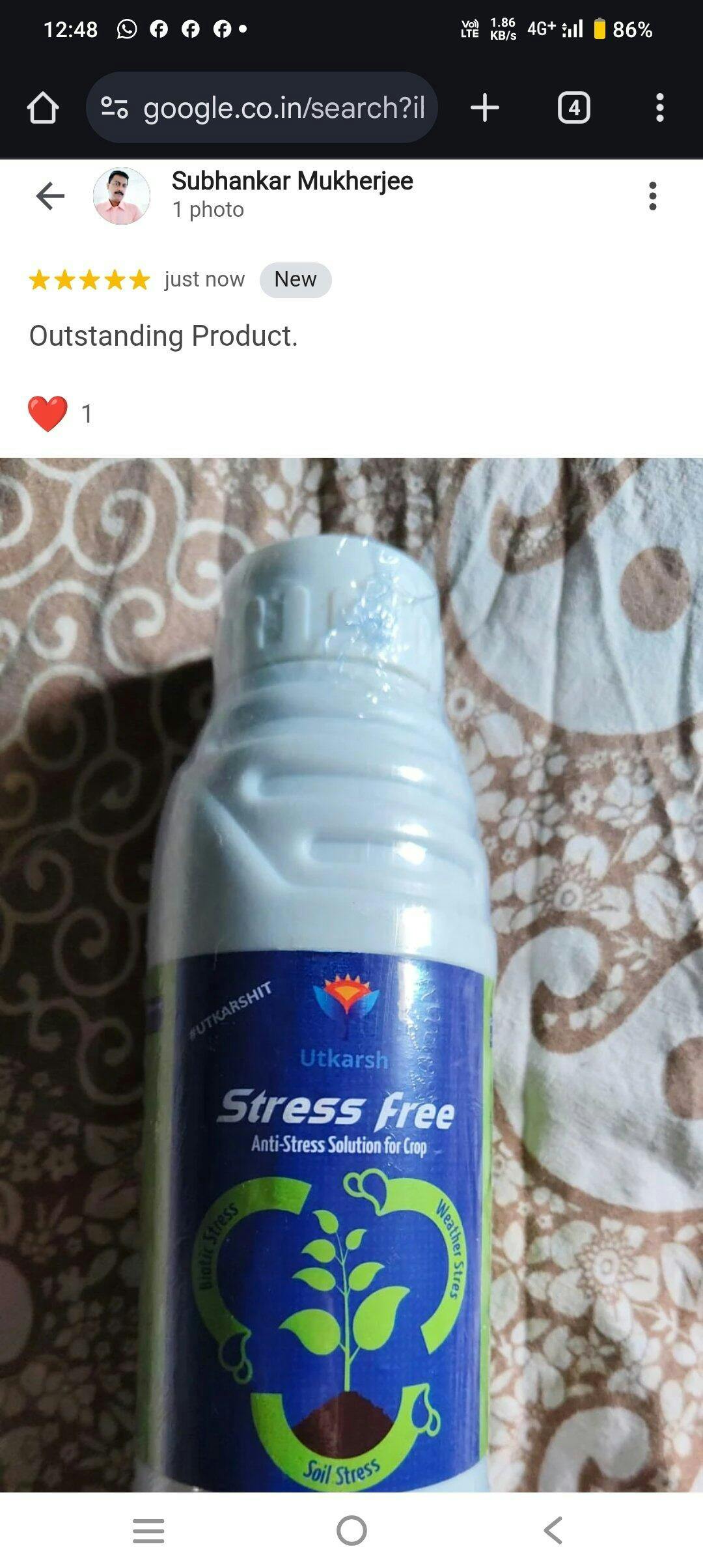
Task: Open the review's three-dot options menu
Action: click(x=652, y=196)
